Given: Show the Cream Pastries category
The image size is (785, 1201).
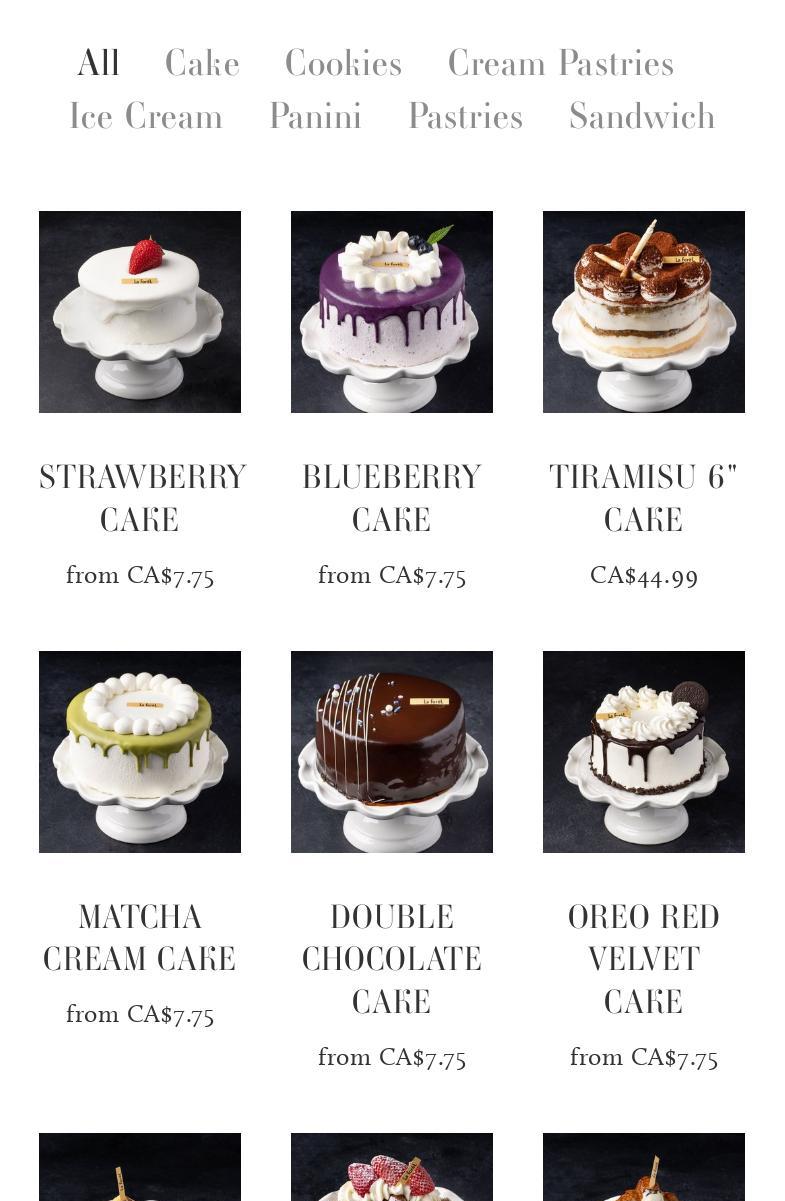Looking at the screenshot, I should click(x=560, y=64).
